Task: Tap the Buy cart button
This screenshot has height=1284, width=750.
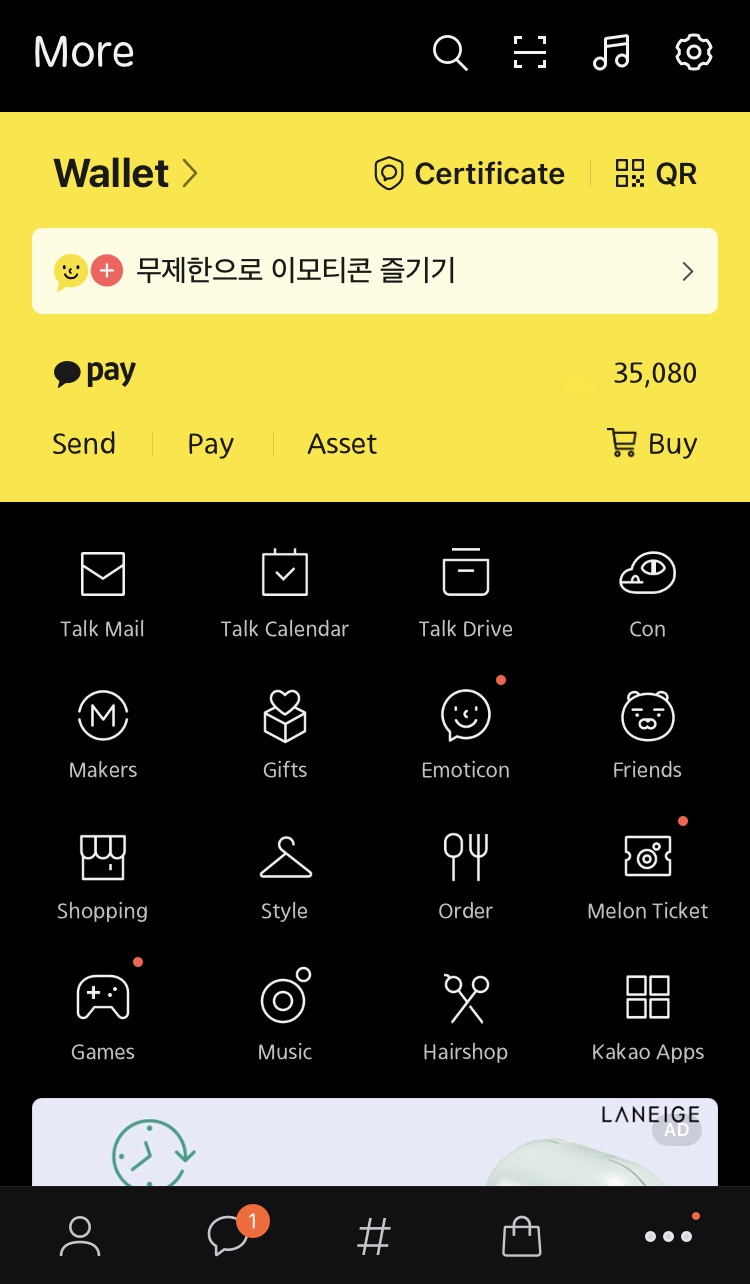Action: (652, 443)
